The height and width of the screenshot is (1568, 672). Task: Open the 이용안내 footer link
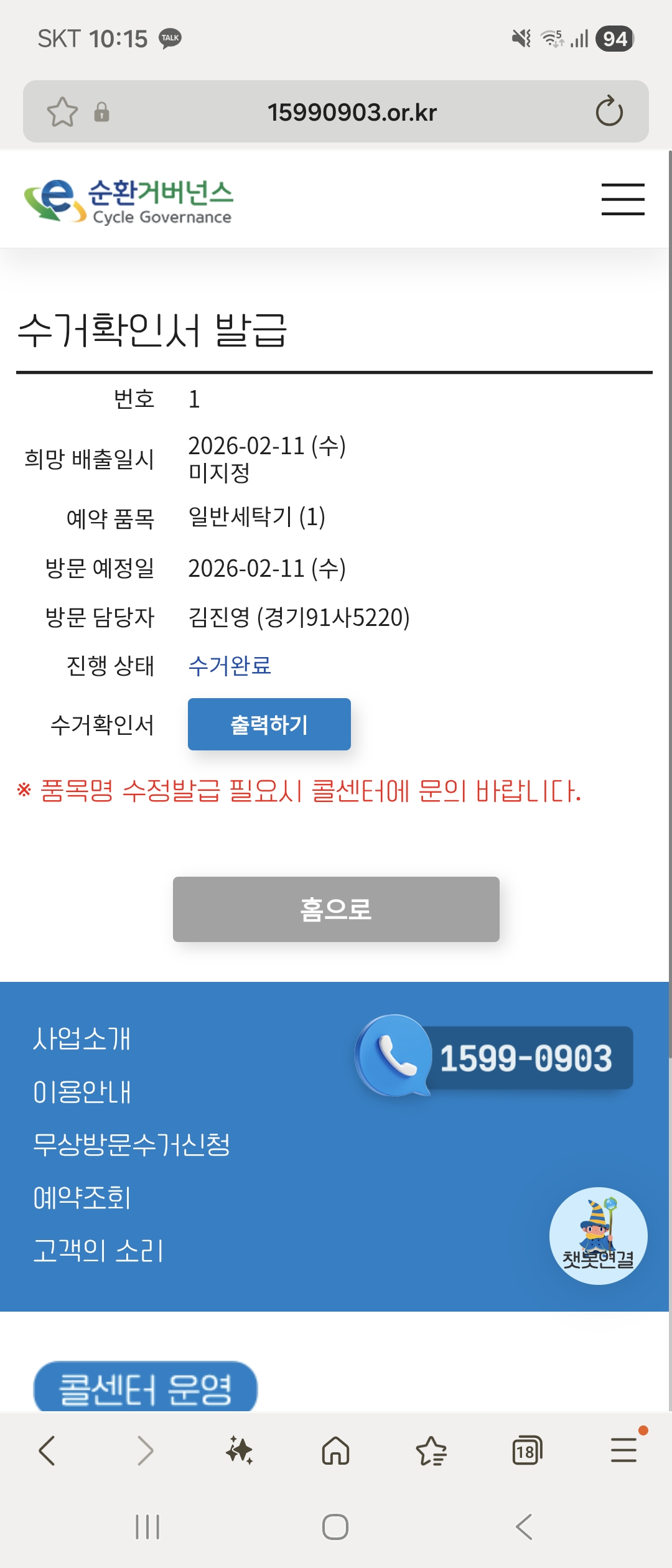point(82,1092)
